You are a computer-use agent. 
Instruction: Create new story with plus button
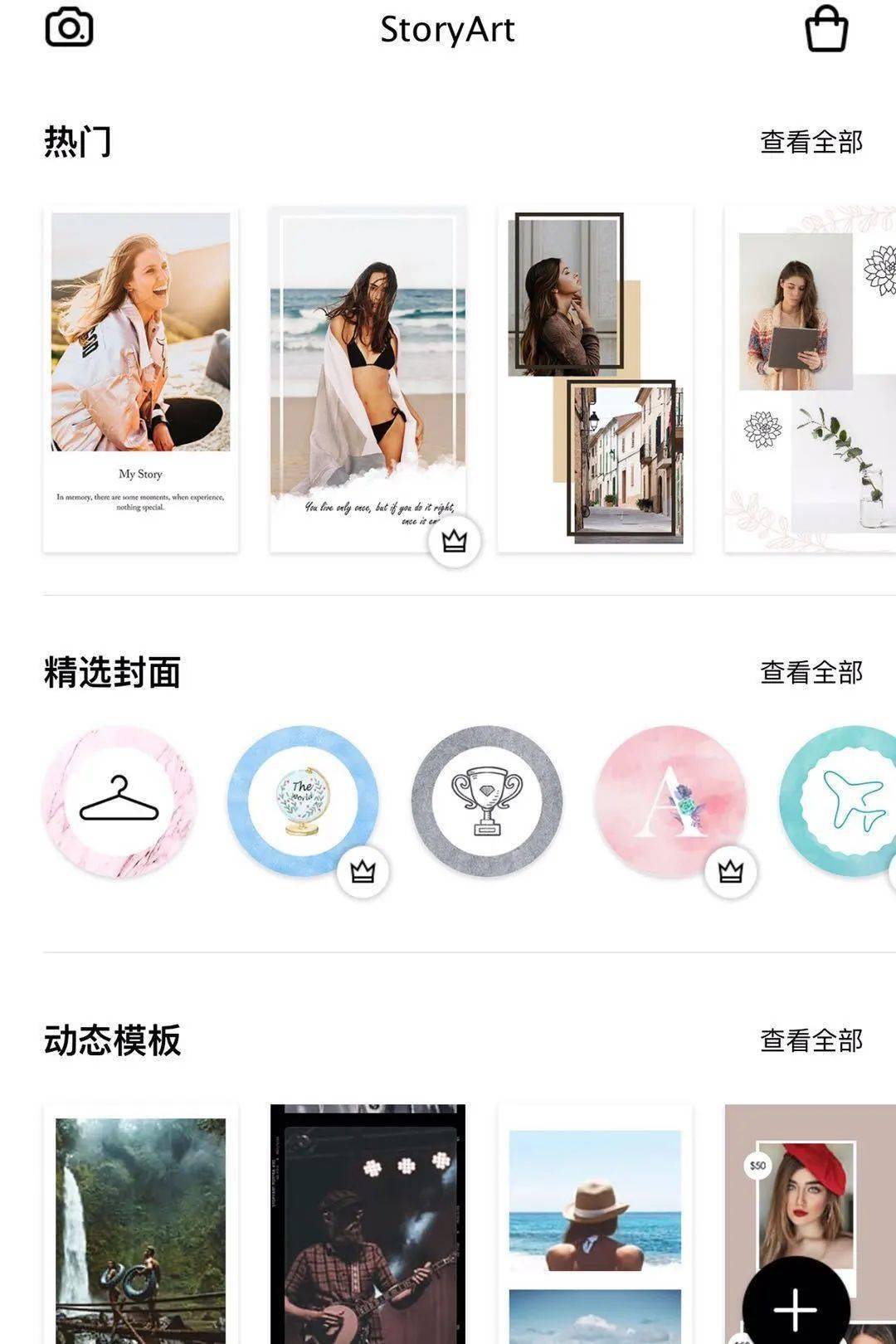pyautogui.click(x=796, y=1308)
